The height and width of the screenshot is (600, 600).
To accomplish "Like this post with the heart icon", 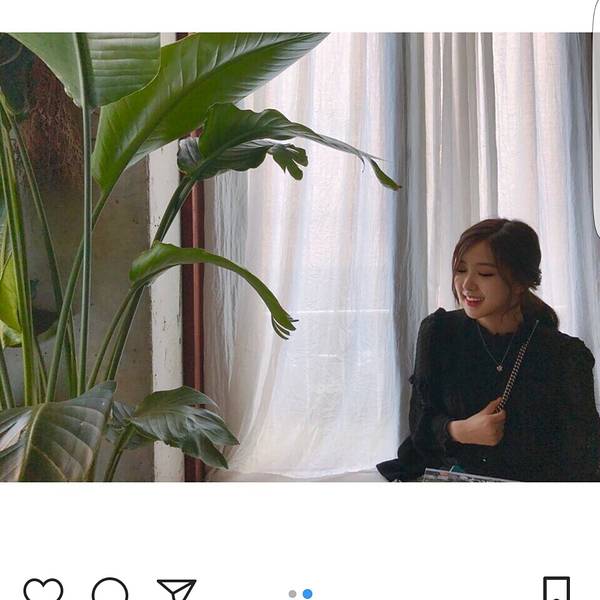I will (x=43, y=590).
